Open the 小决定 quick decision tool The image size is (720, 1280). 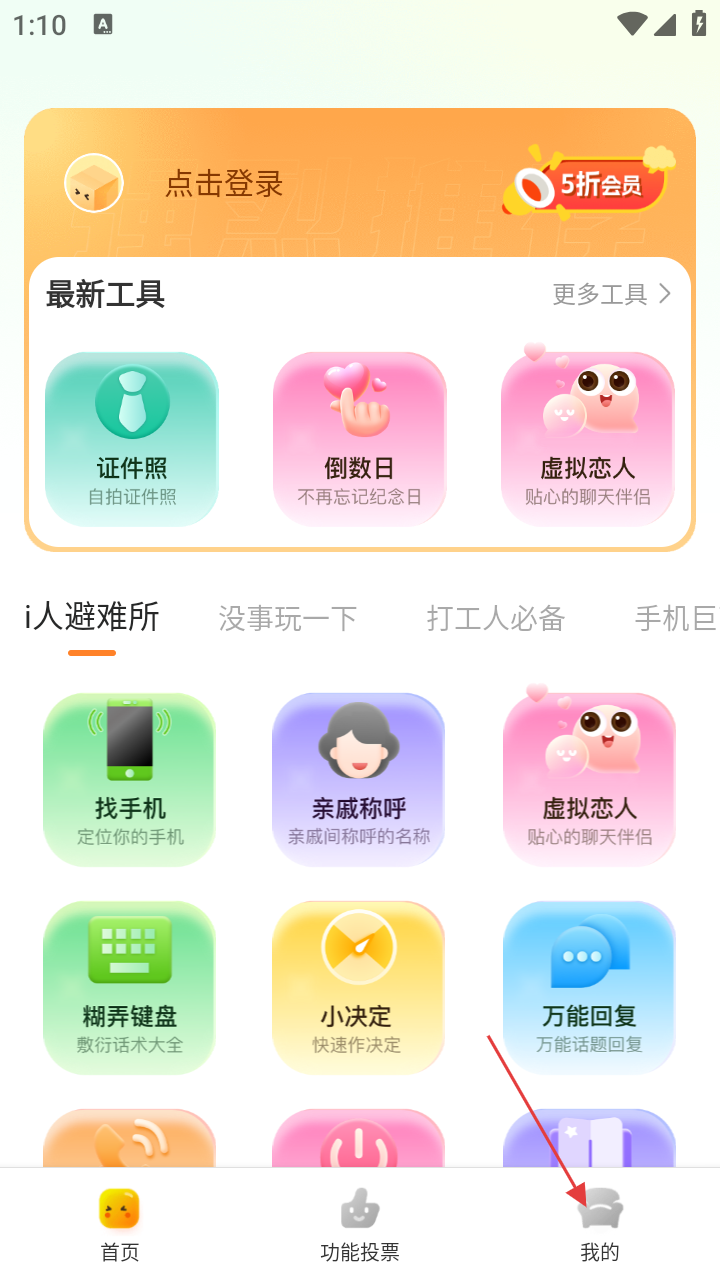pos(357,987)
